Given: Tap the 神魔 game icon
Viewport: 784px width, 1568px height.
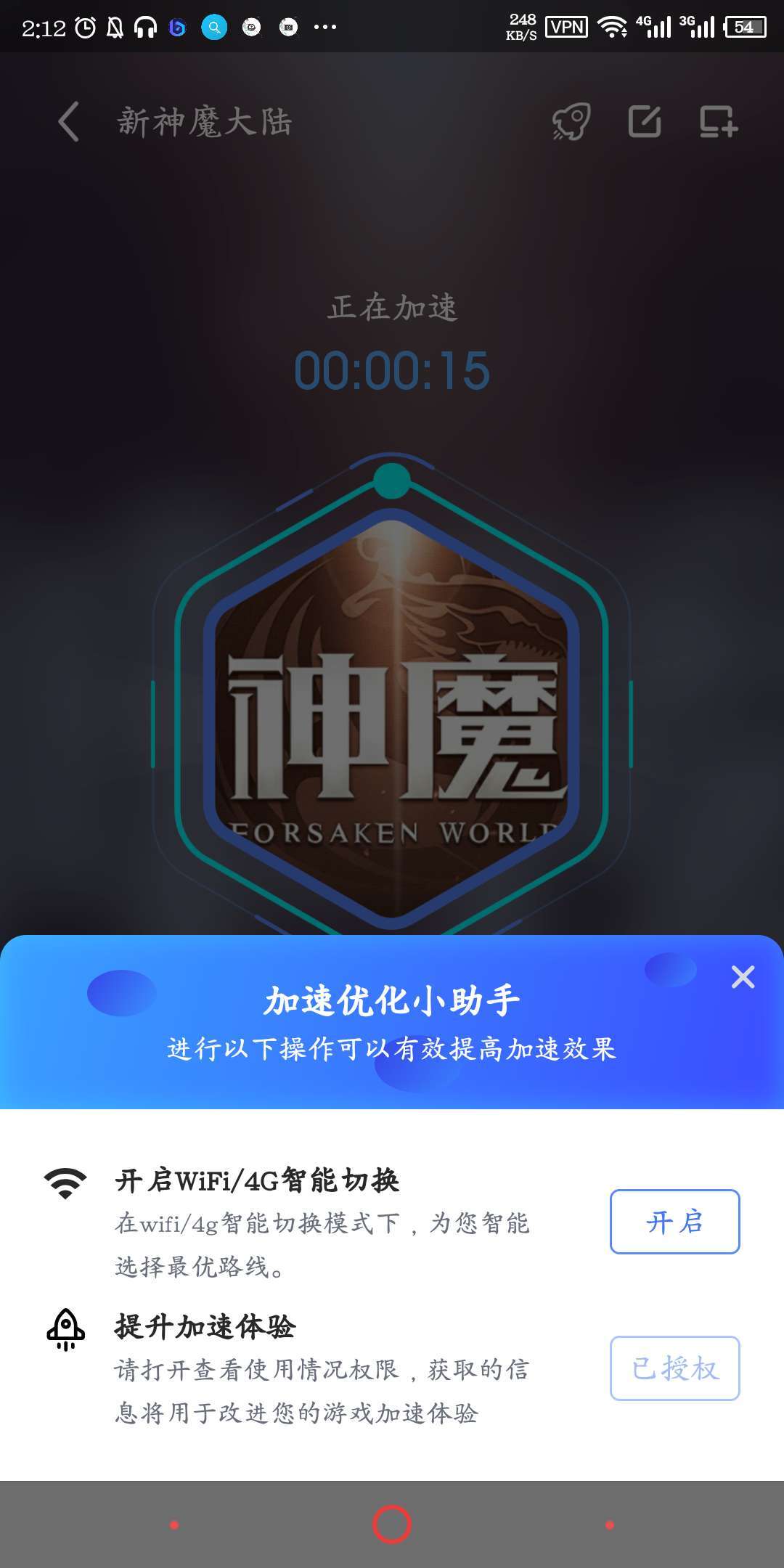Looking at the screenshot, I should coord(391,719).
